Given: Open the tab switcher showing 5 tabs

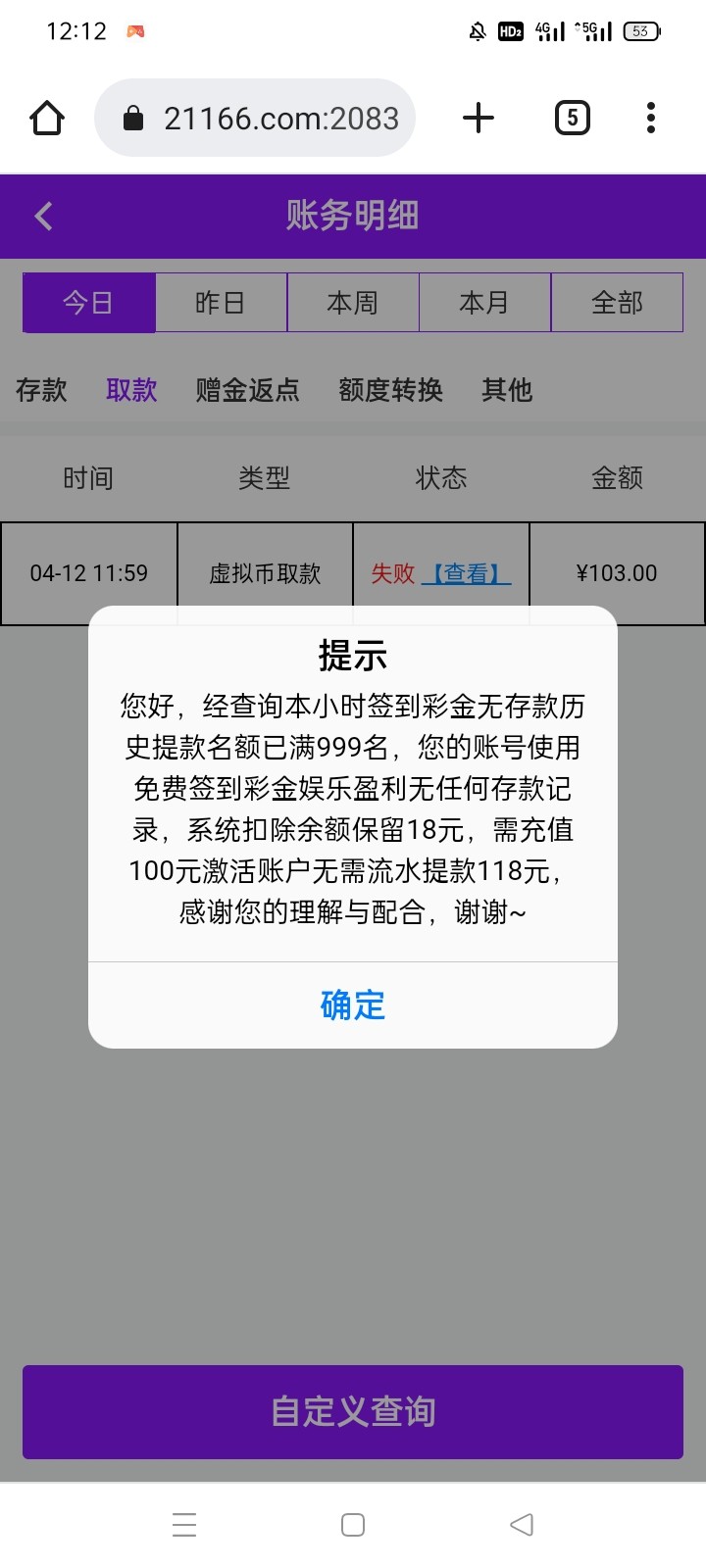Looking at the screenshot, I should click(x=572, y=117).
